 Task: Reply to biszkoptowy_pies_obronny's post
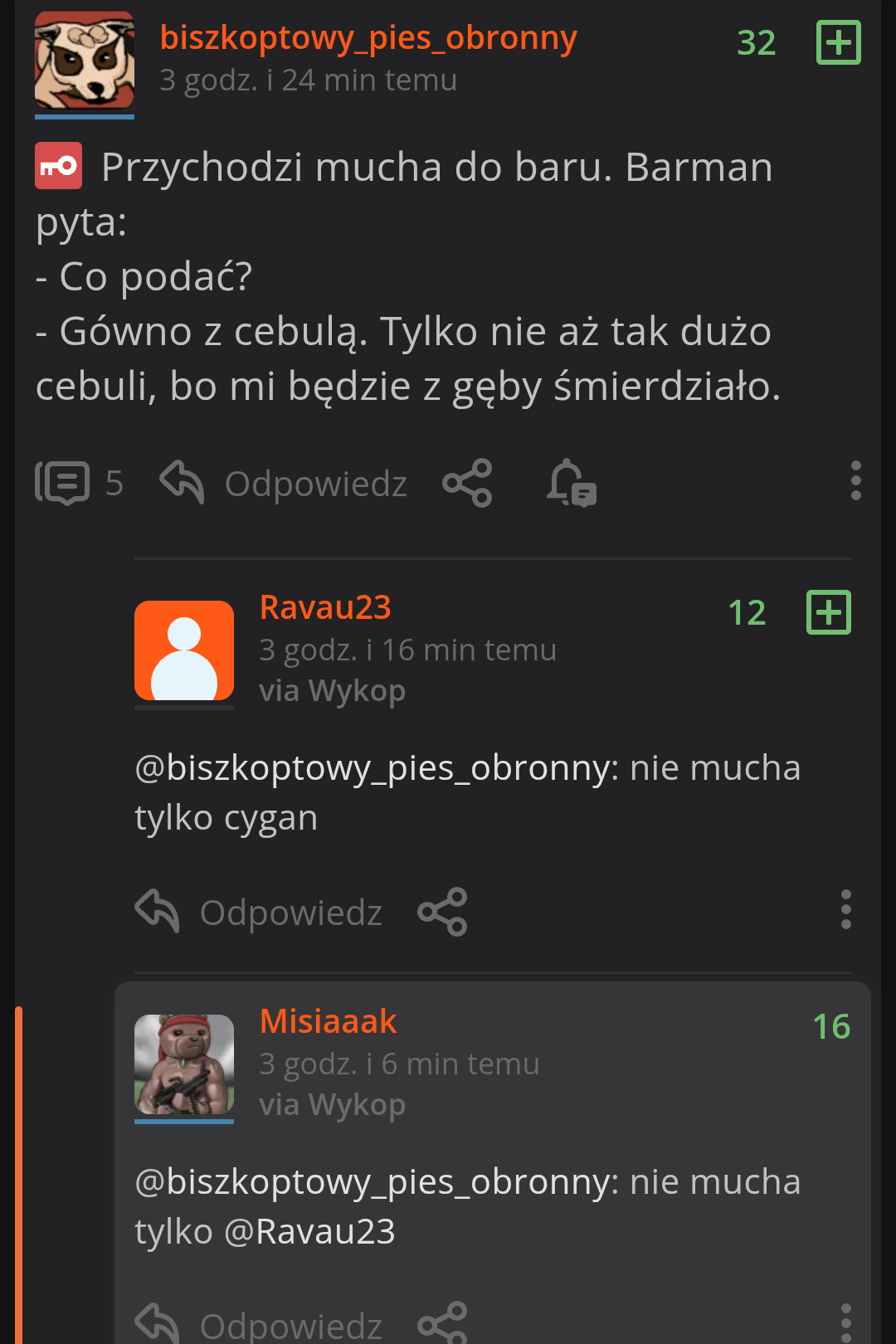tap(285, 483)
